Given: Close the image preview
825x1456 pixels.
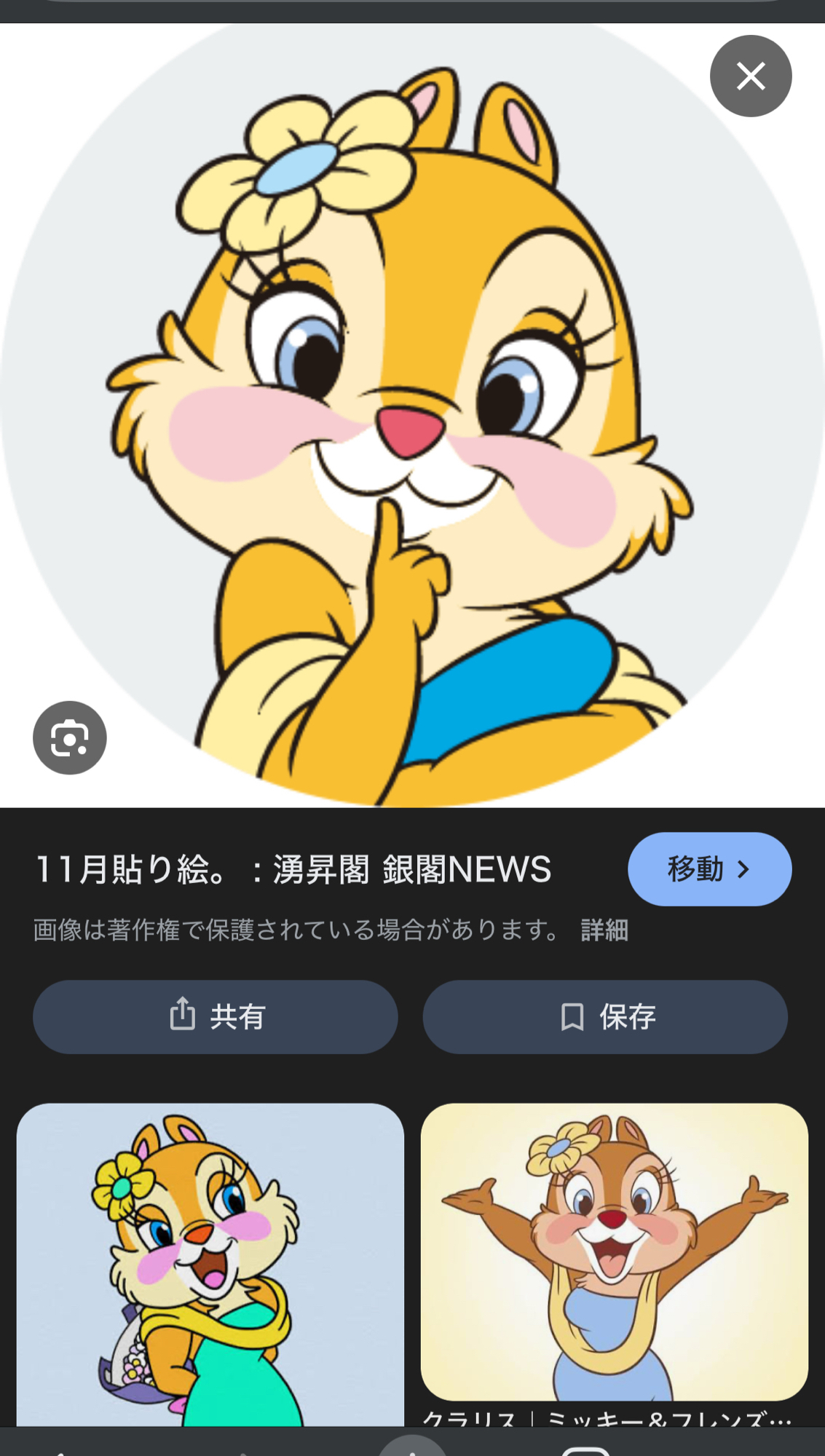Looking at the screenshot, I should (x=750, y=76).
